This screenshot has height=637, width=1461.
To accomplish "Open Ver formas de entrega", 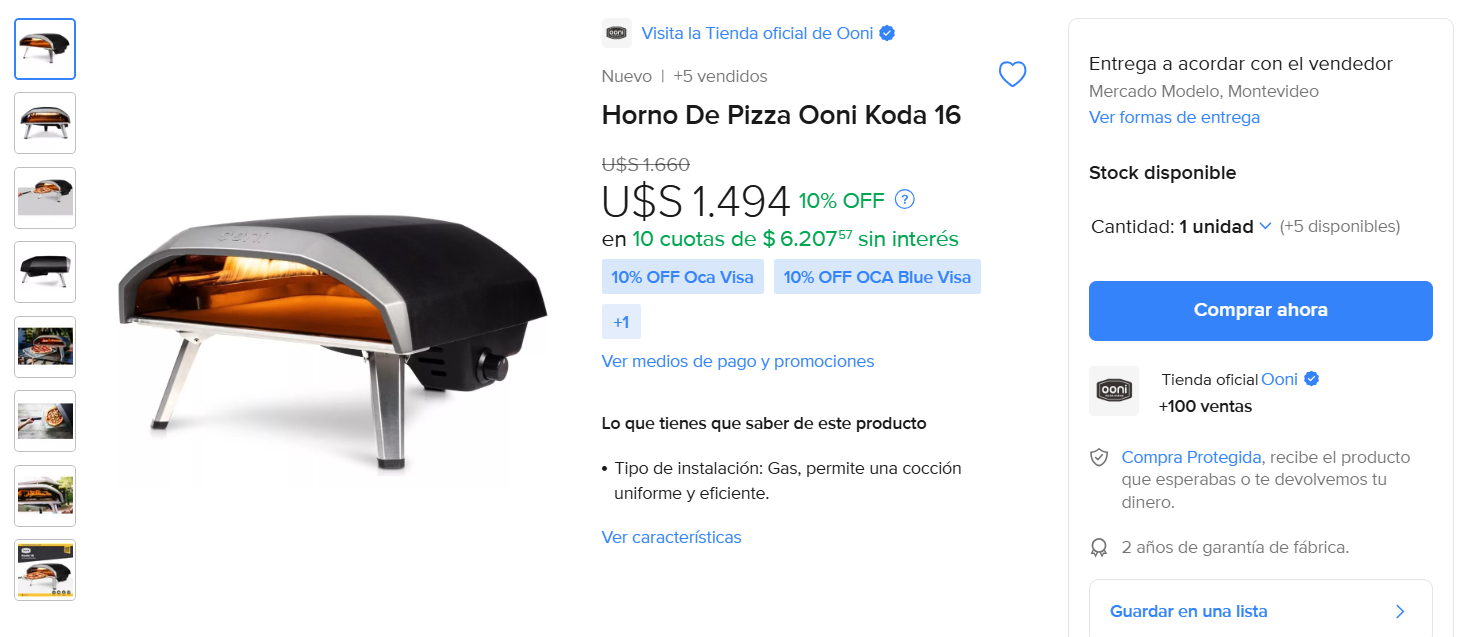I will click(x=1173, y=117).
